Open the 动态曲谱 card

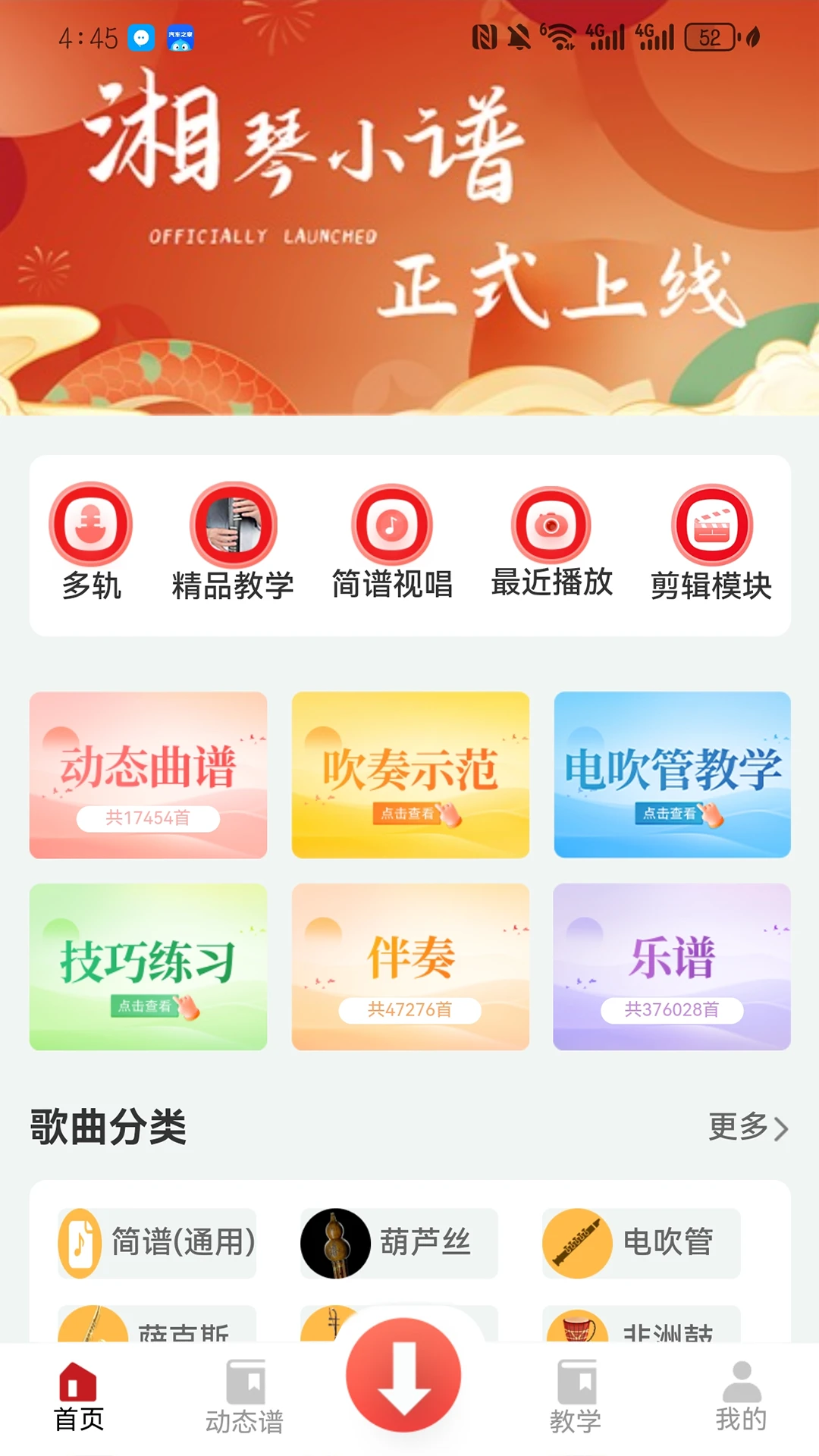click(x=149, y=775)
